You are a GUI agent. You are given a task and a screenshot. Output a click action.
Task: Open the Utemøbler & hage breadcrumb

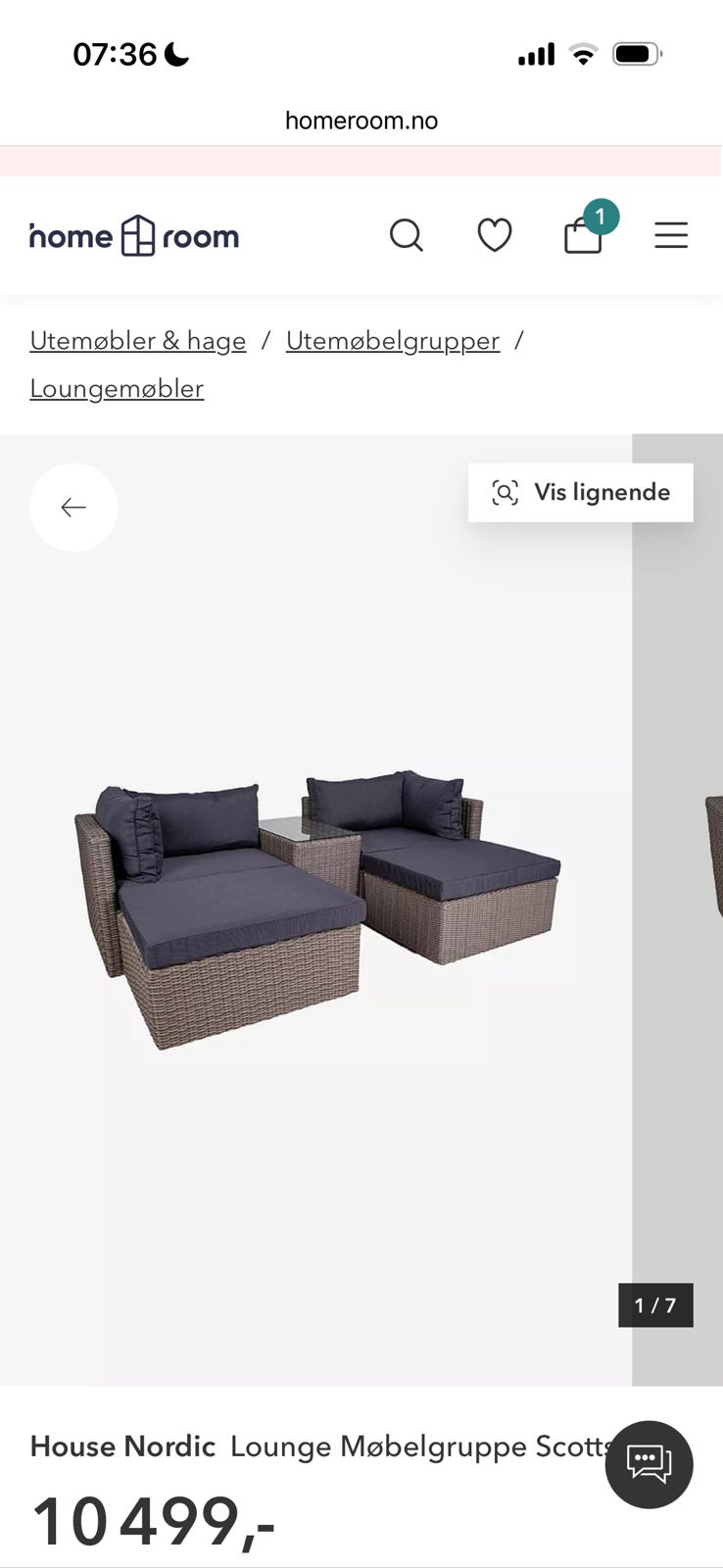click(137, 340)
